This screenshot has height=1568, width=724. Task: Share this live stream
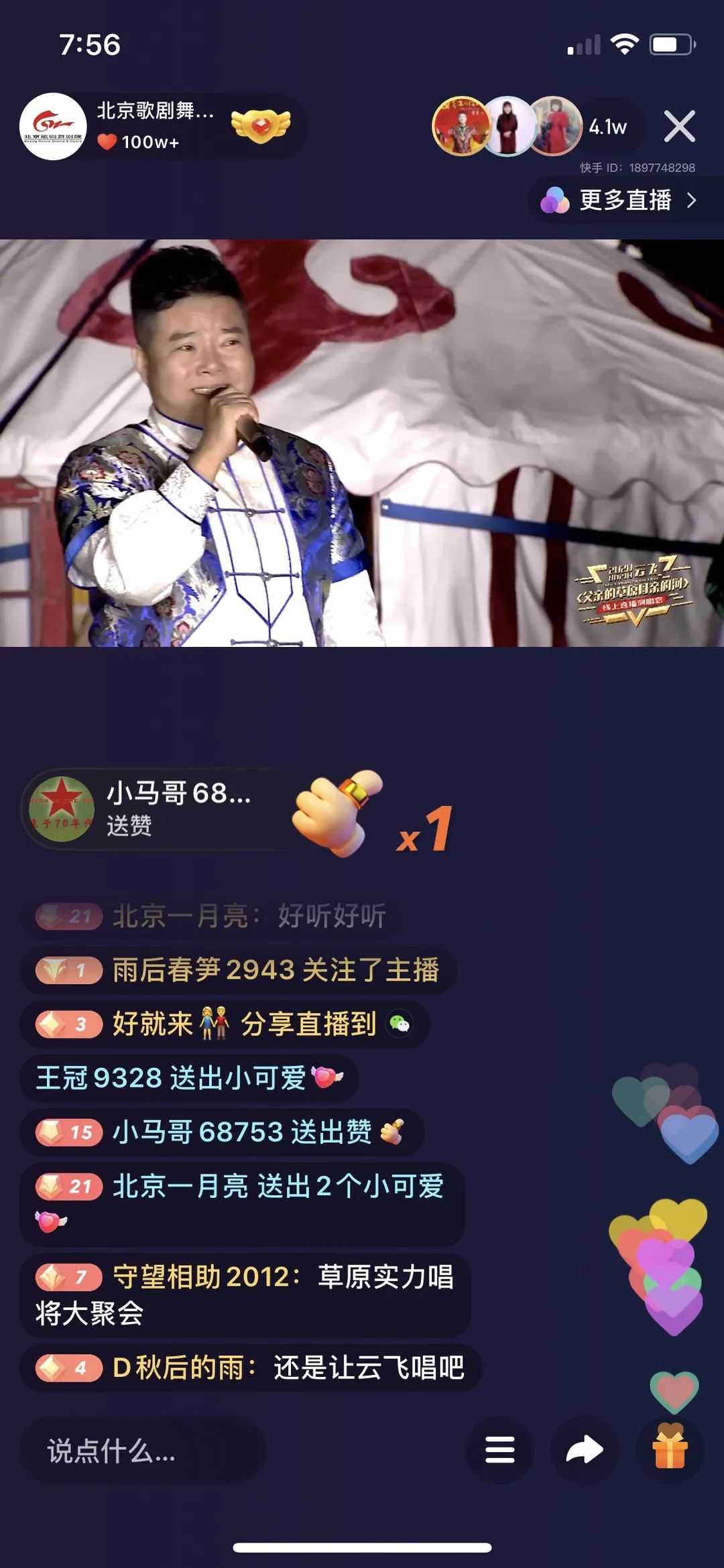tap(585, 1450)
